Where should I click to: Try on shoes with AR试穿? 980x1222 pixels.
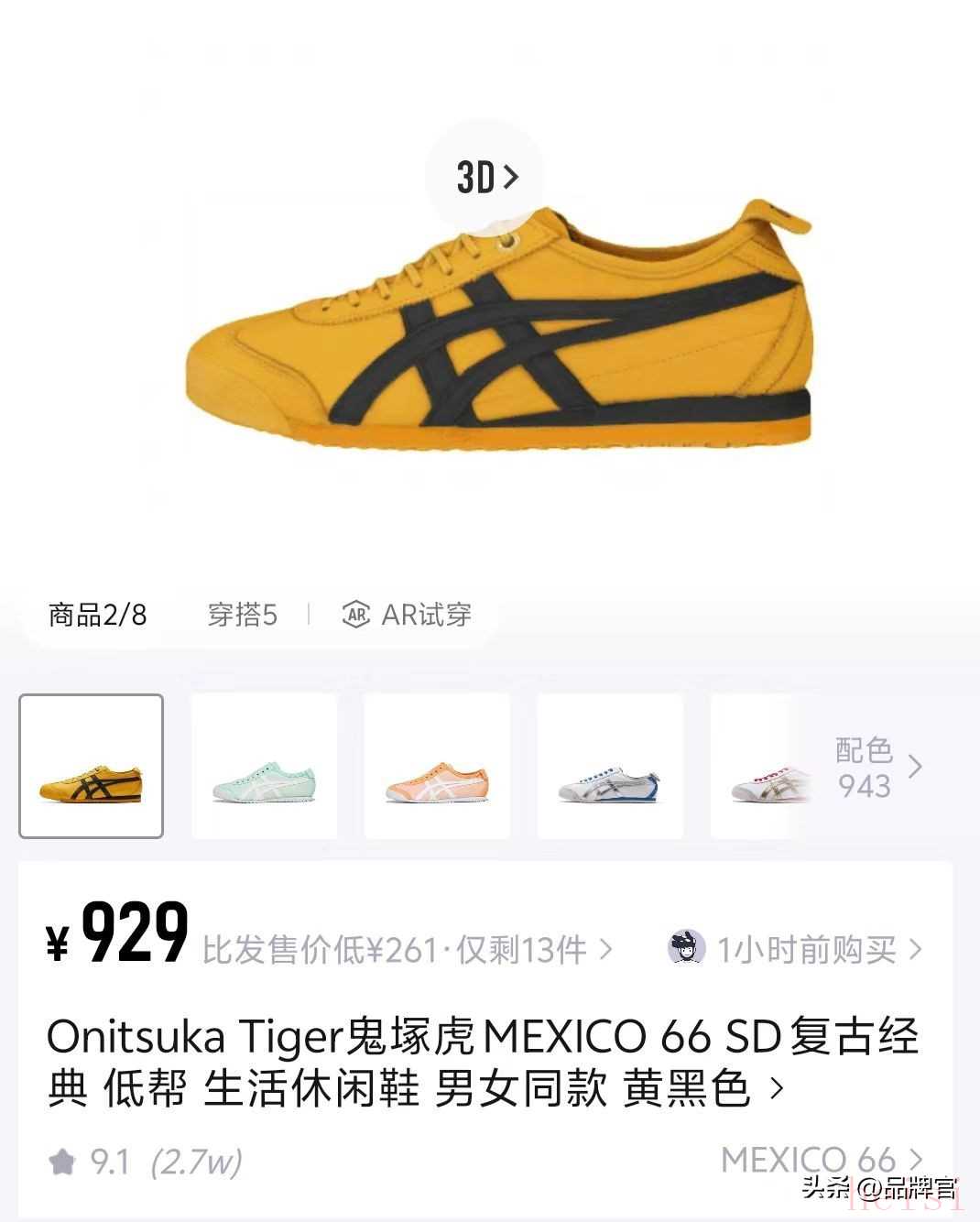tap(408, 615)
